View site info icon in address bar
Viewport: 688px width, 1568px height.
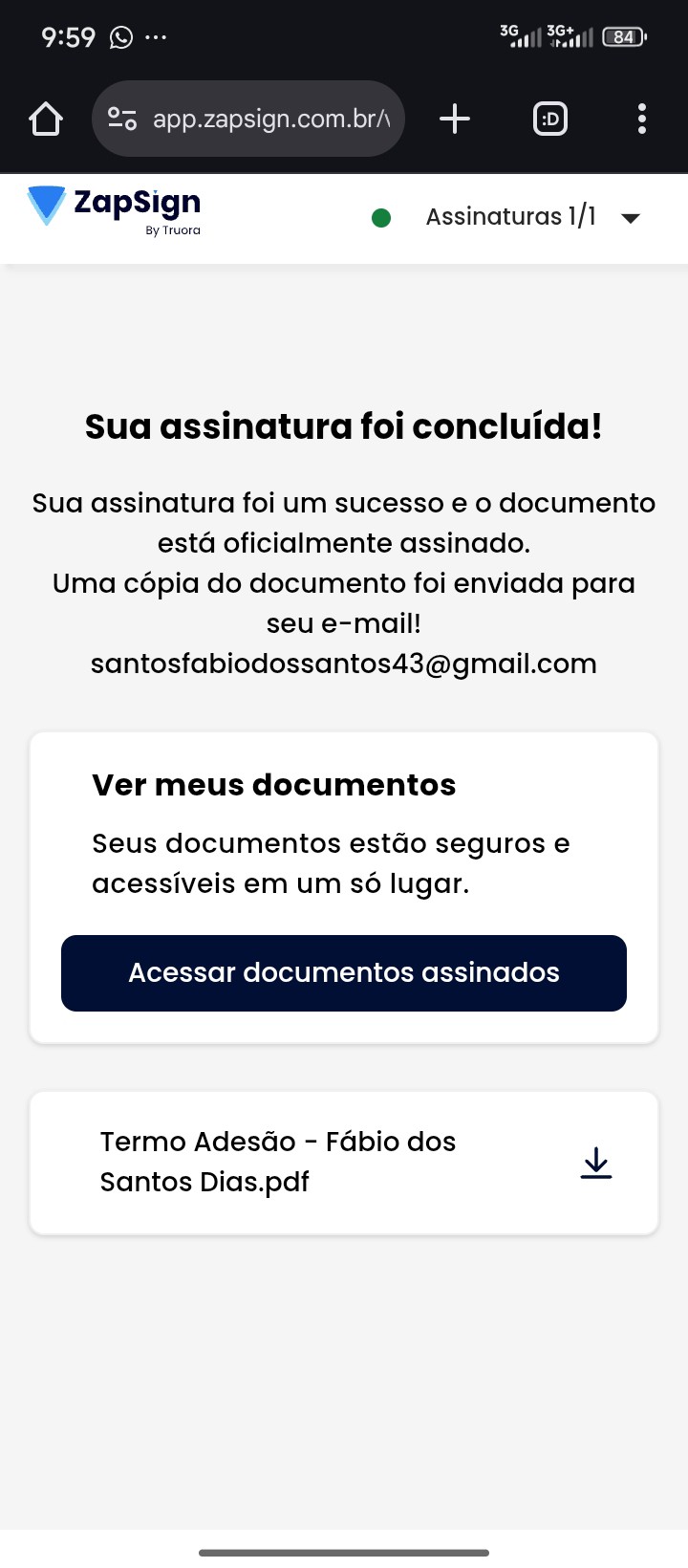coord(122,120)
